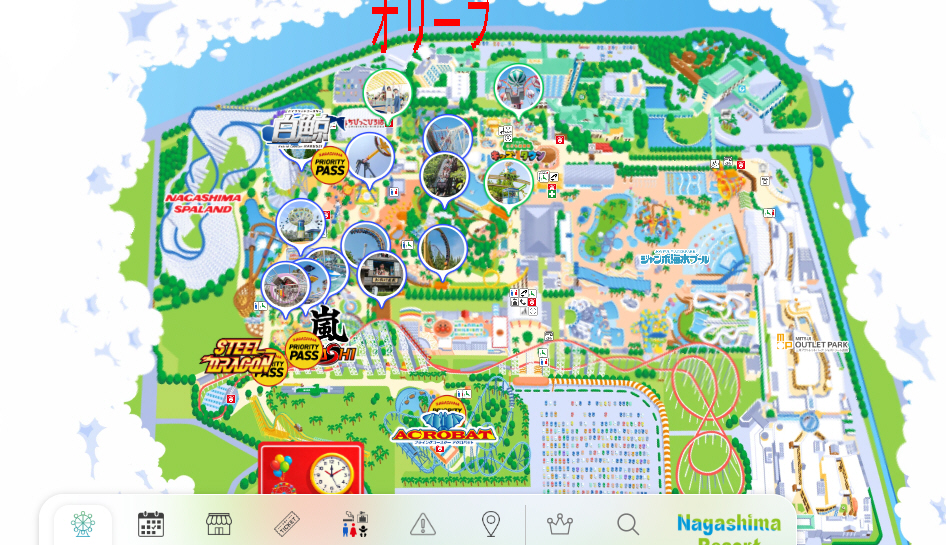
Task: Open search with the magnifier icon
Action: [x=628, y=524]
